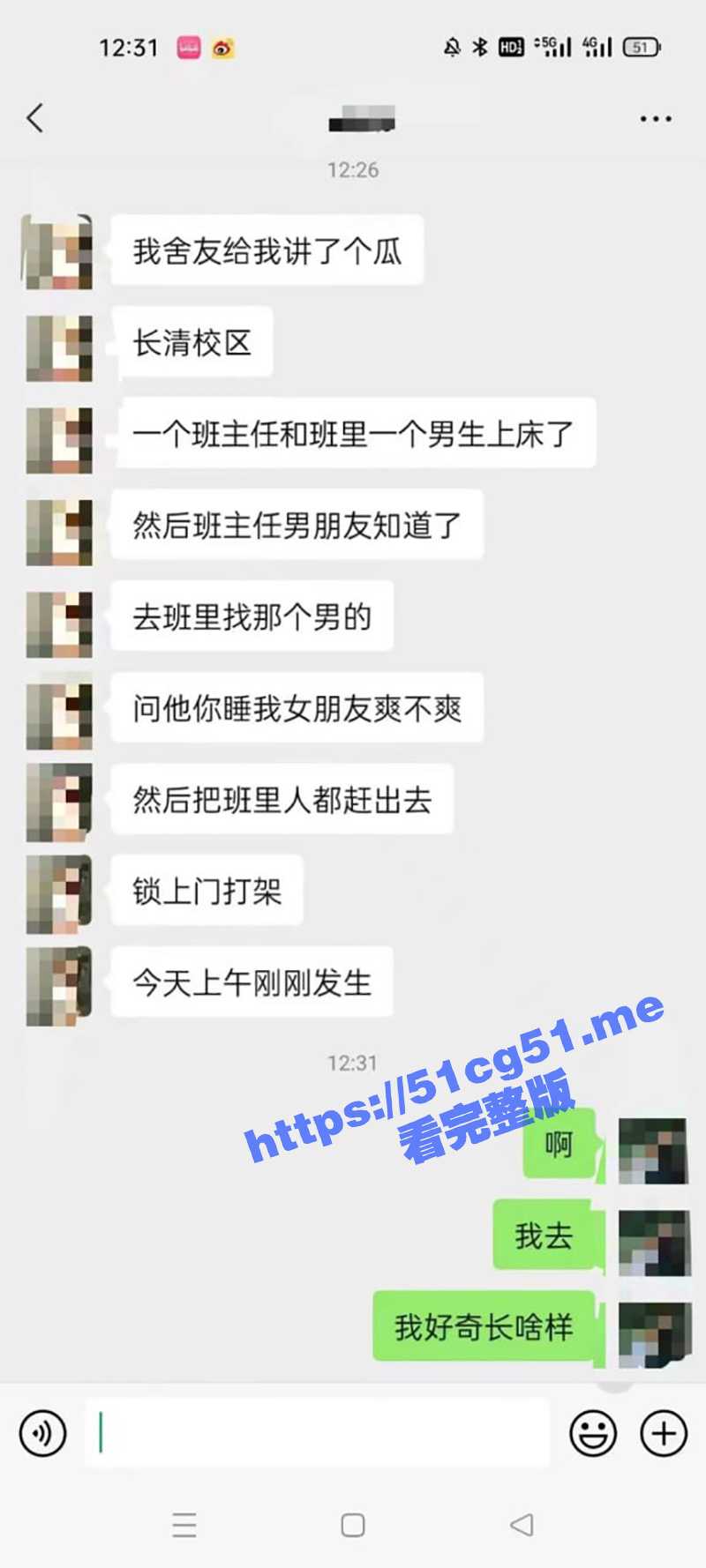Open the chat info three-dot menu
The image size is (706, 1568).
click(x=656, y=118)
